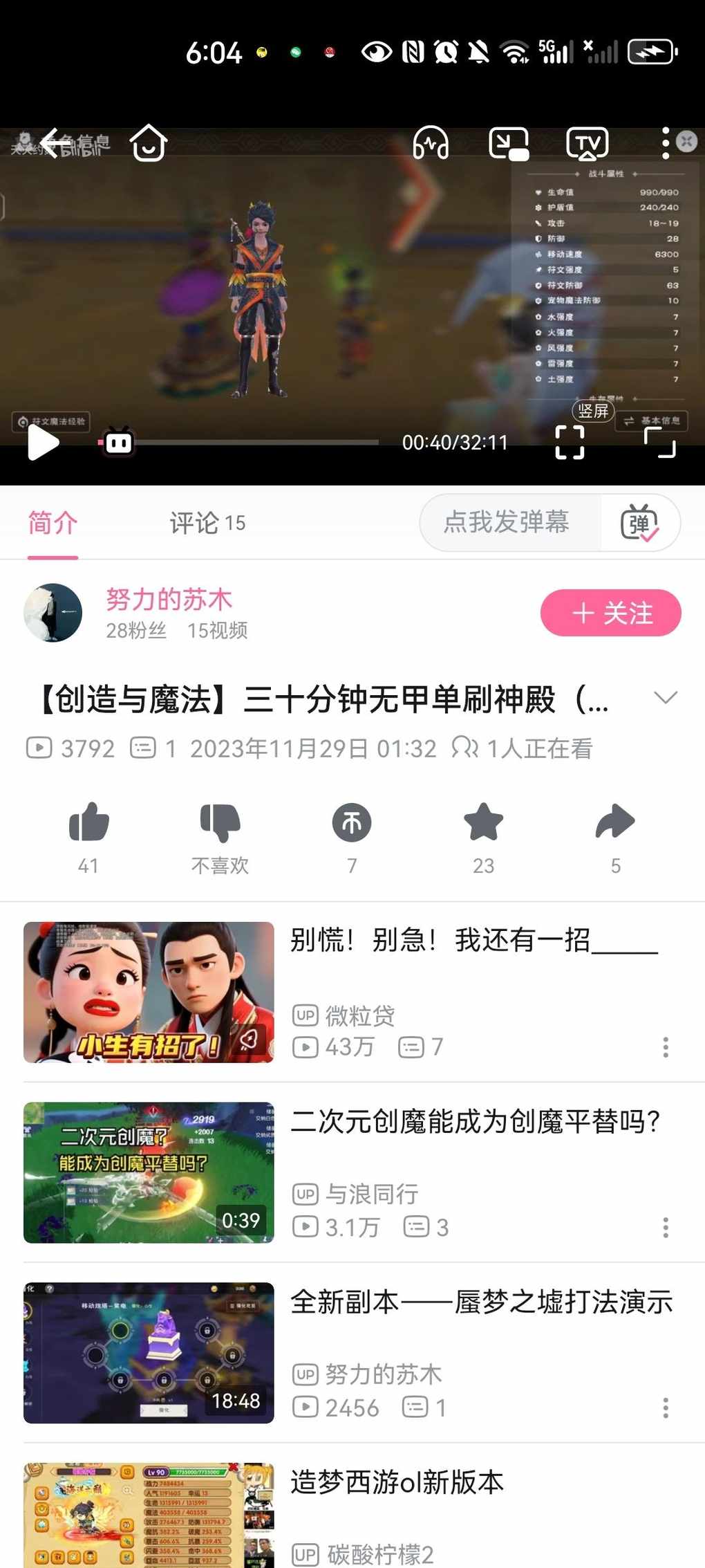Add the video to favorites
Image resolution: width=705 pixels, height=1568 pixels.
pos(483,824)
